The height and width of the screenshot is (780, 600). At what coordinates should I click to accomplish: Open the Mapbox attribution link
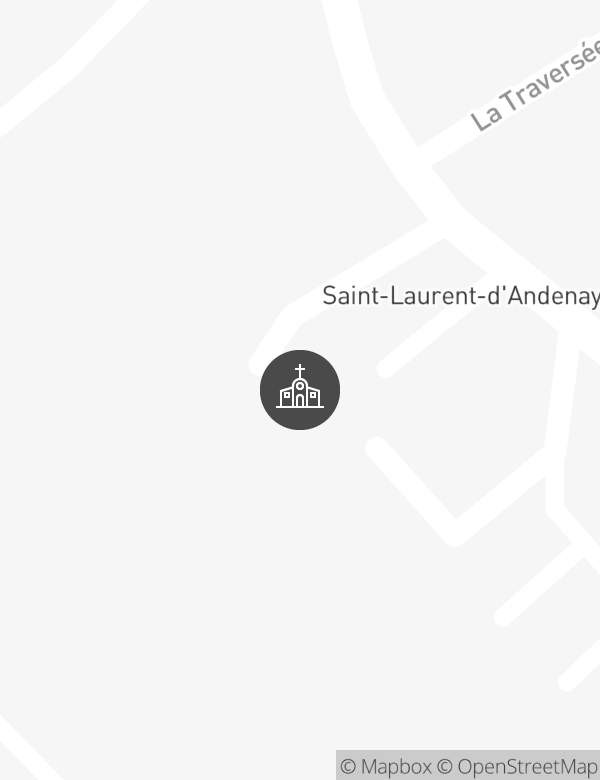coord(386,767)
